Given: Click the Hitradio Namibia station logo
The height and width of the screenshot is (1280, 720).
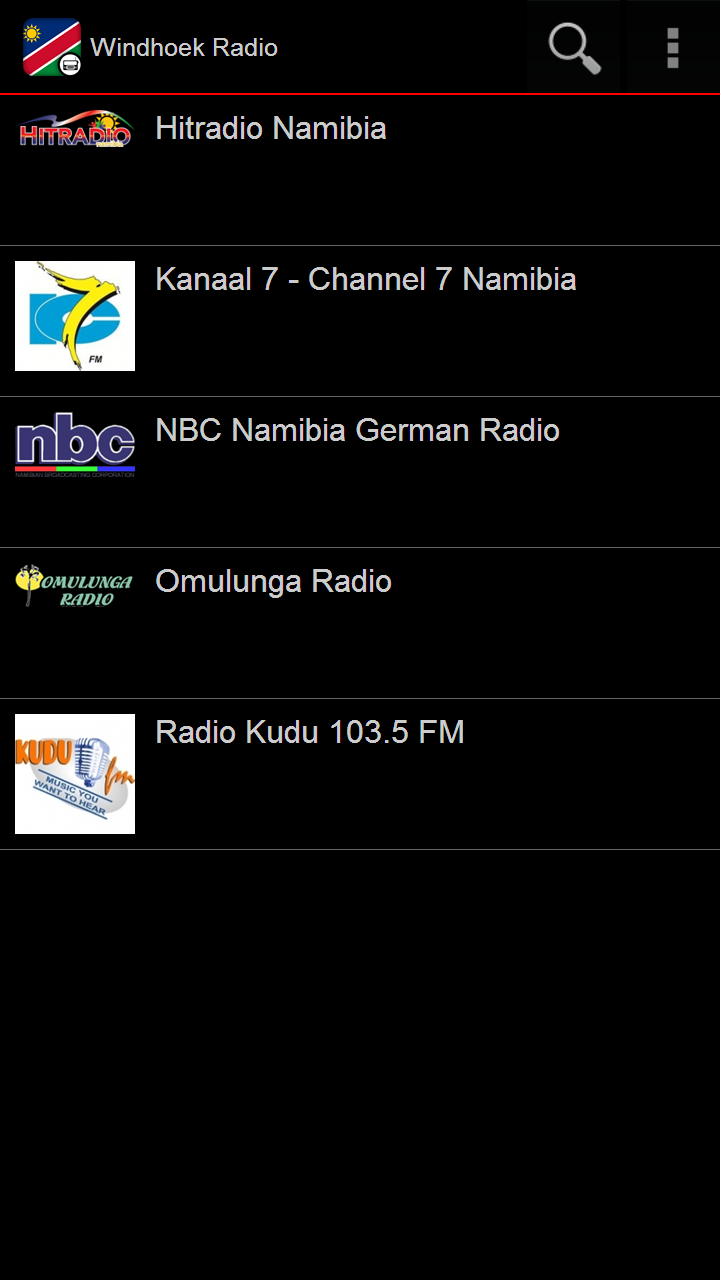Looking at the screenshot, I should click(74, 128).
